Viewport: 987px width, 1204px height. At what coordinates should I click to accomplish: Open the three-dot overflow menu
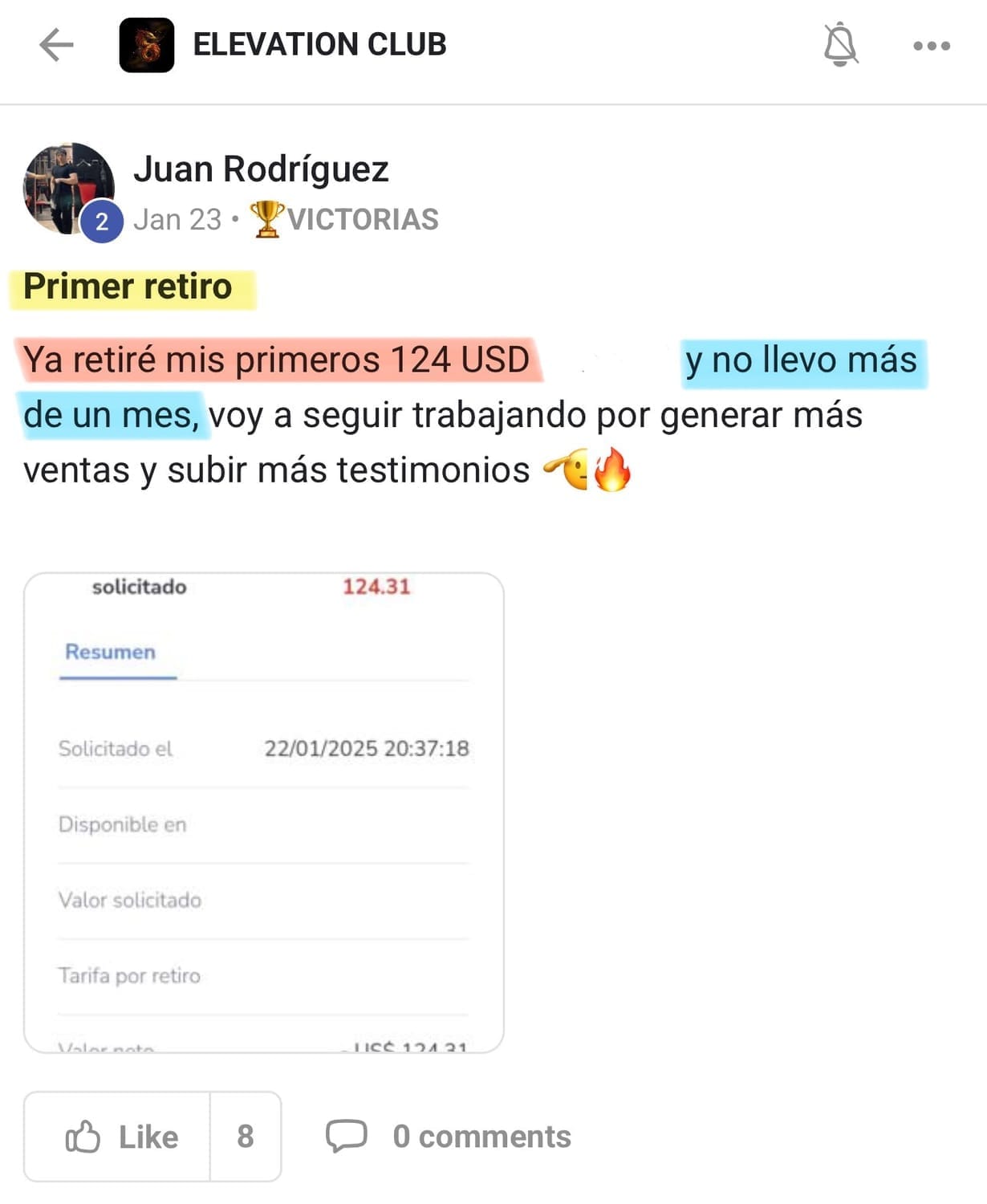point(931,46)
